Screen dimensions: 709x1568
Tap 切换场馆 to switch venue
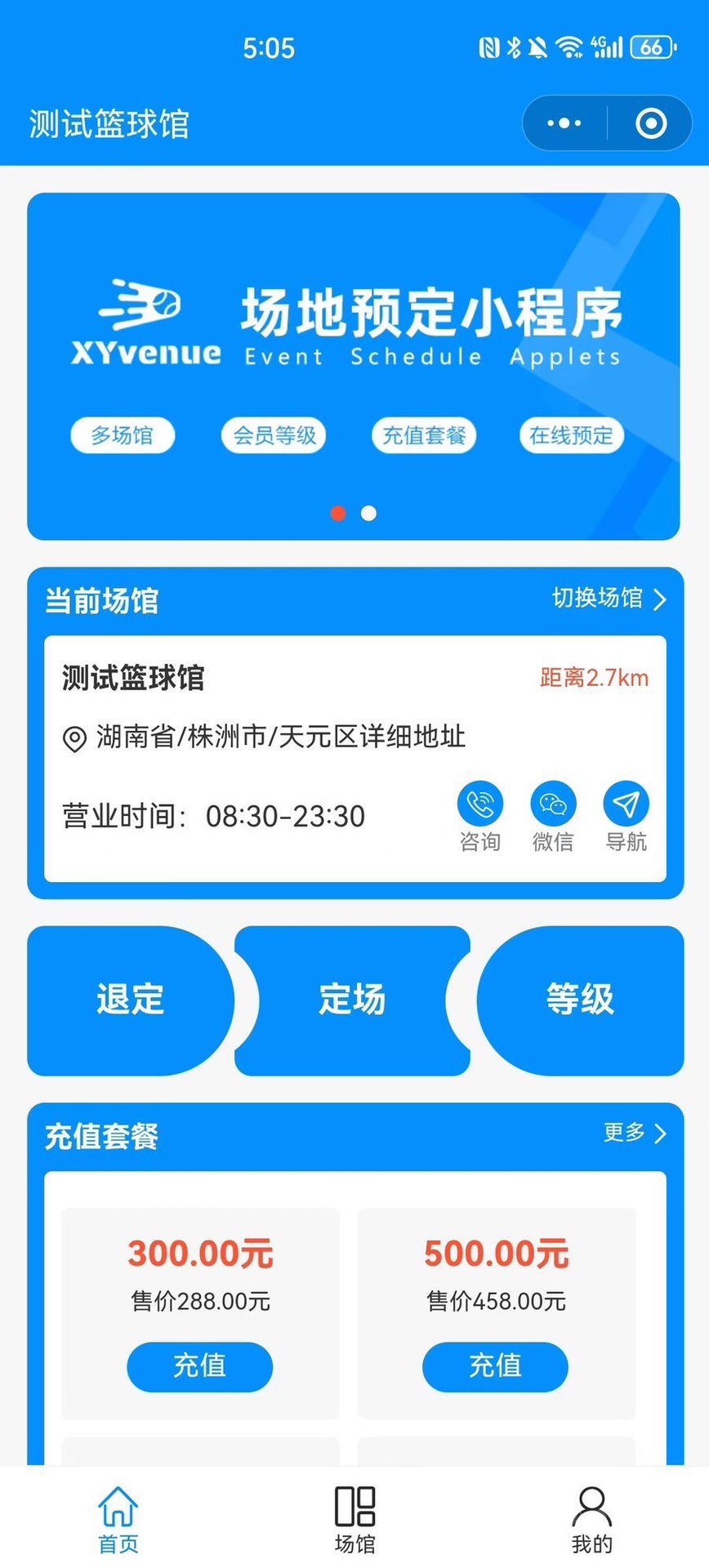pos(609,599)
